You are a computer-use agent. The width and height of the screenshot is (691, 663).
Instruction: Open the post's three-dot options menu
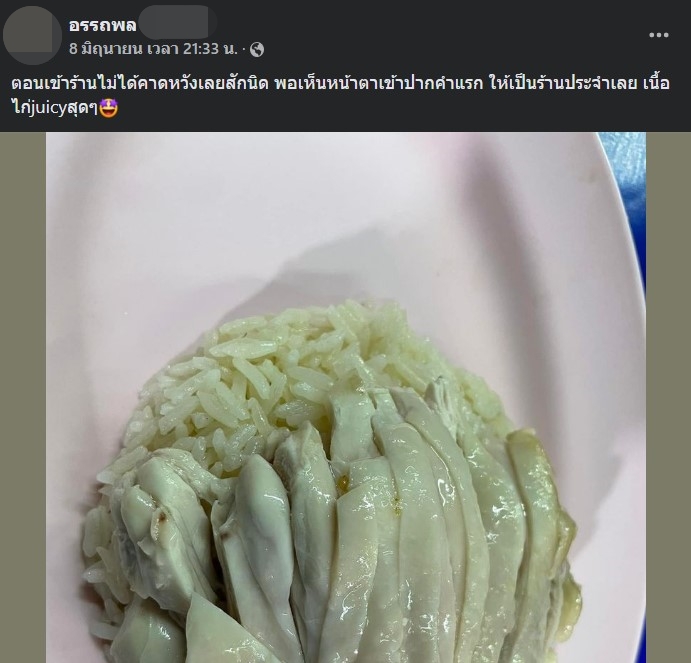pos(658,34)
